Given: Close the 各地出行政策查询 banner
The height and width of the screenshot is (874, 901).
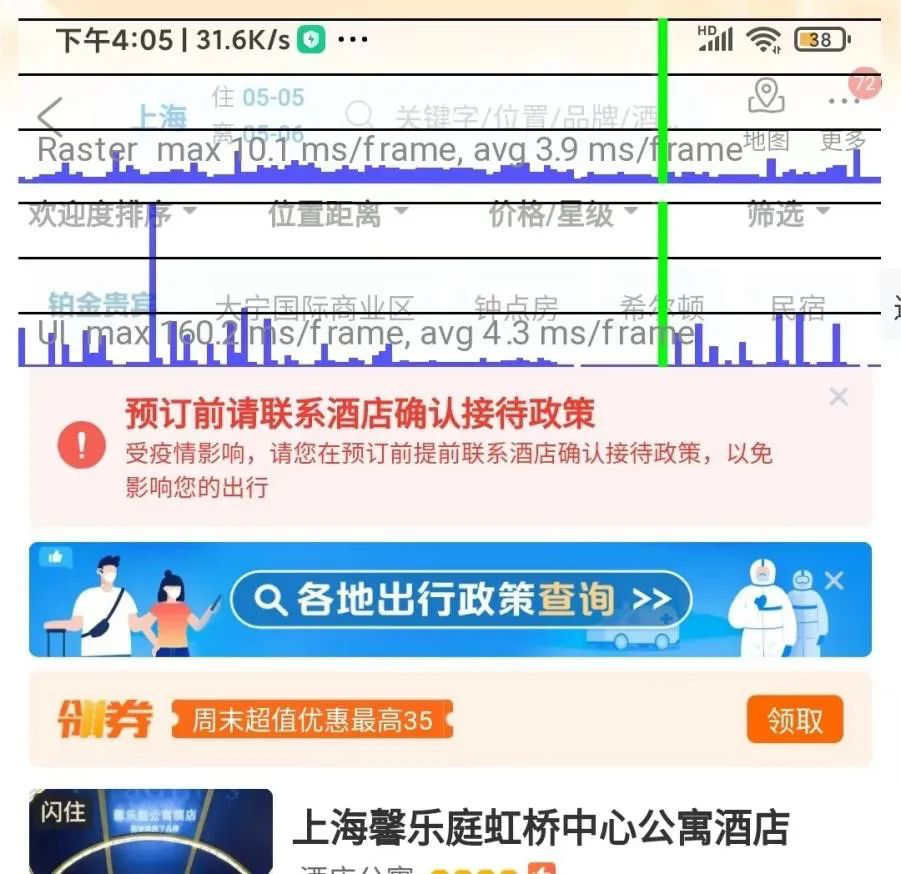Looking at the screenshot, I should [x=835, y=580].
